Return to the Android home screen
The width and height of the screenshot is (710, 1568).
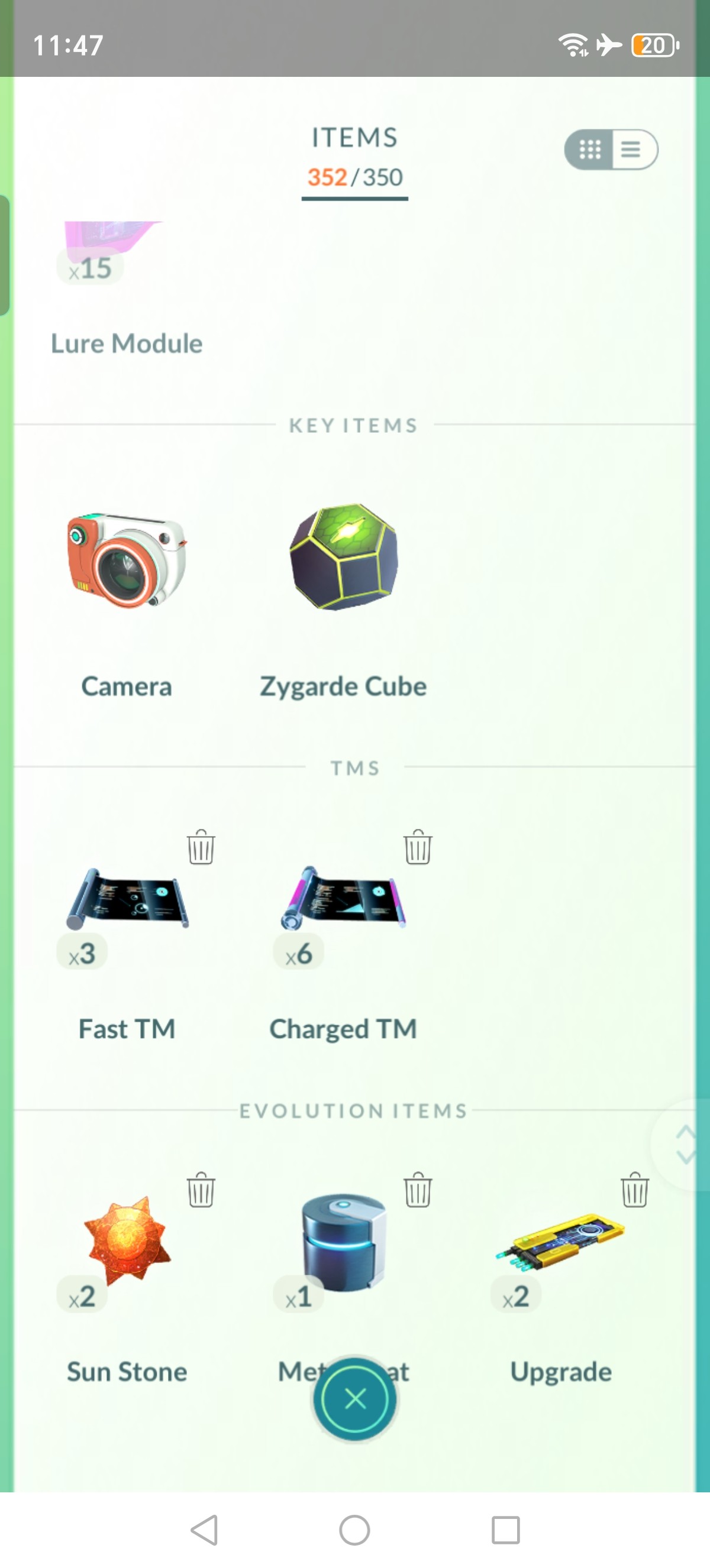tap(354, 1530)
